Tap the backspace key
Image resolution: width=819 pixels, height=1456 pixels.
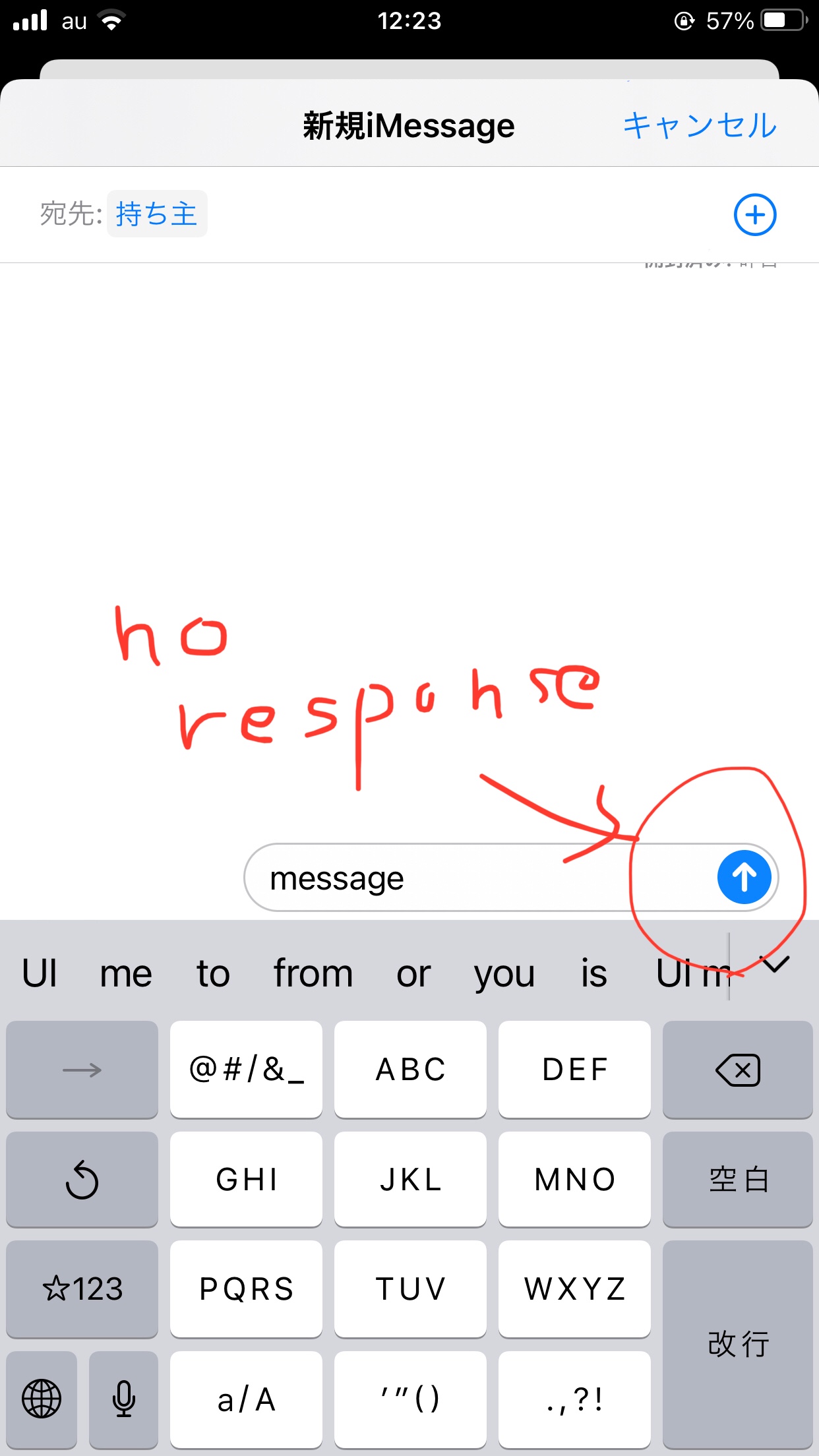pos(737,1070)
